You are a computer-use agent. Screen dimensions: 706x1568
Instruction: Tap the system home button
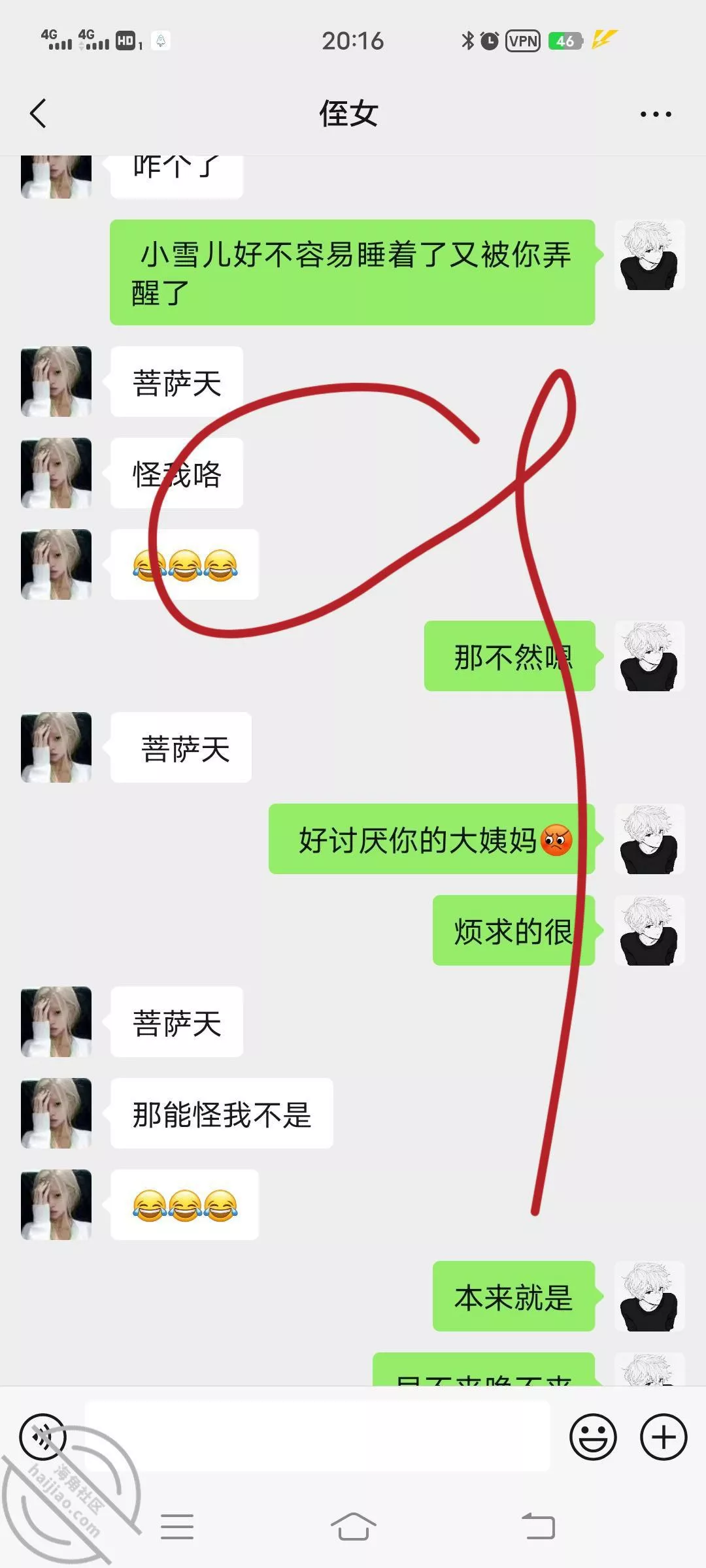coord(353,1527)
